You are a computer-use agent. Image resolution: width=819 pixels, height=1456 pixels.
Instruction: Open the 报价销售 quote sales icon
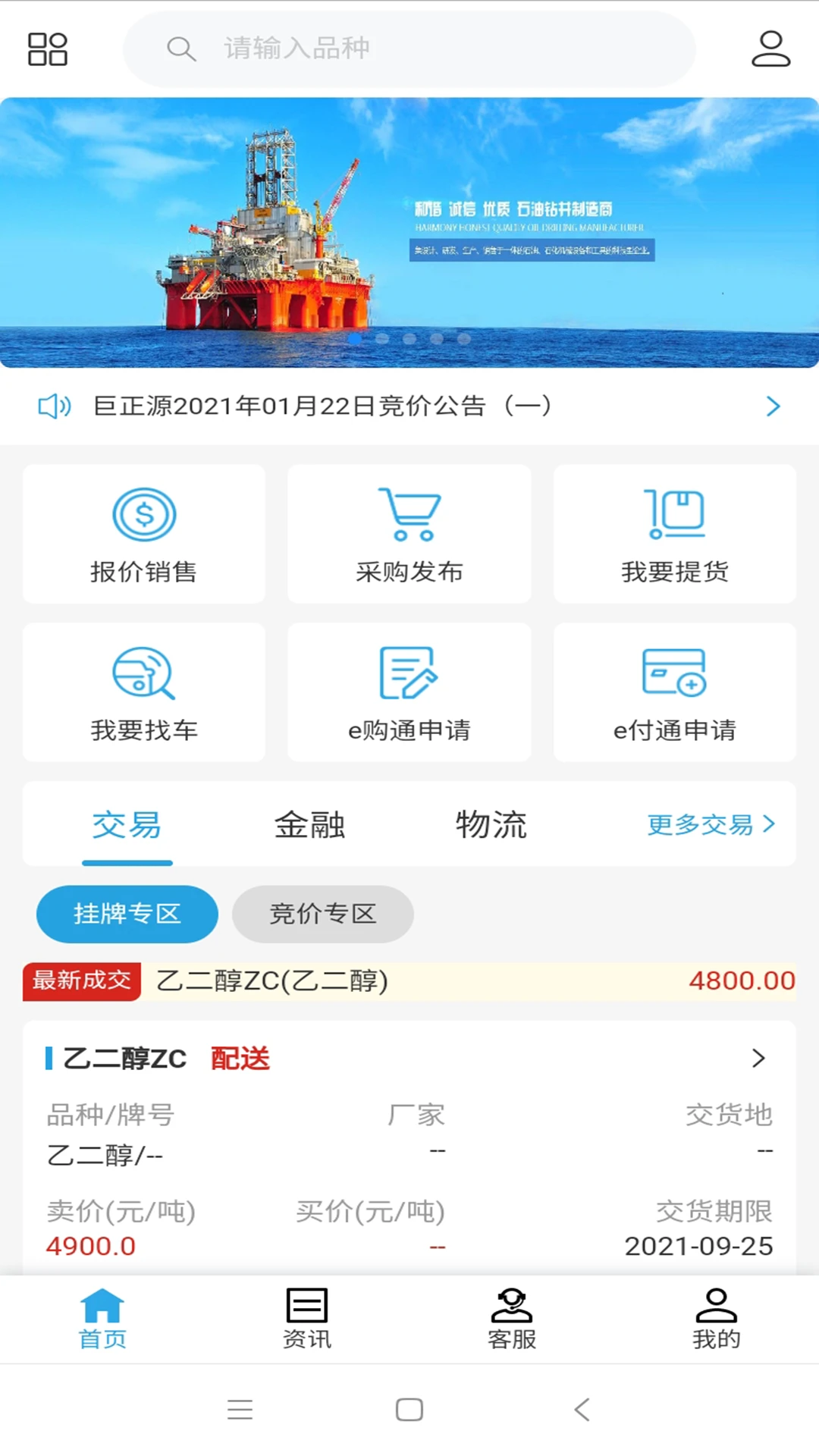click(143, 514)
